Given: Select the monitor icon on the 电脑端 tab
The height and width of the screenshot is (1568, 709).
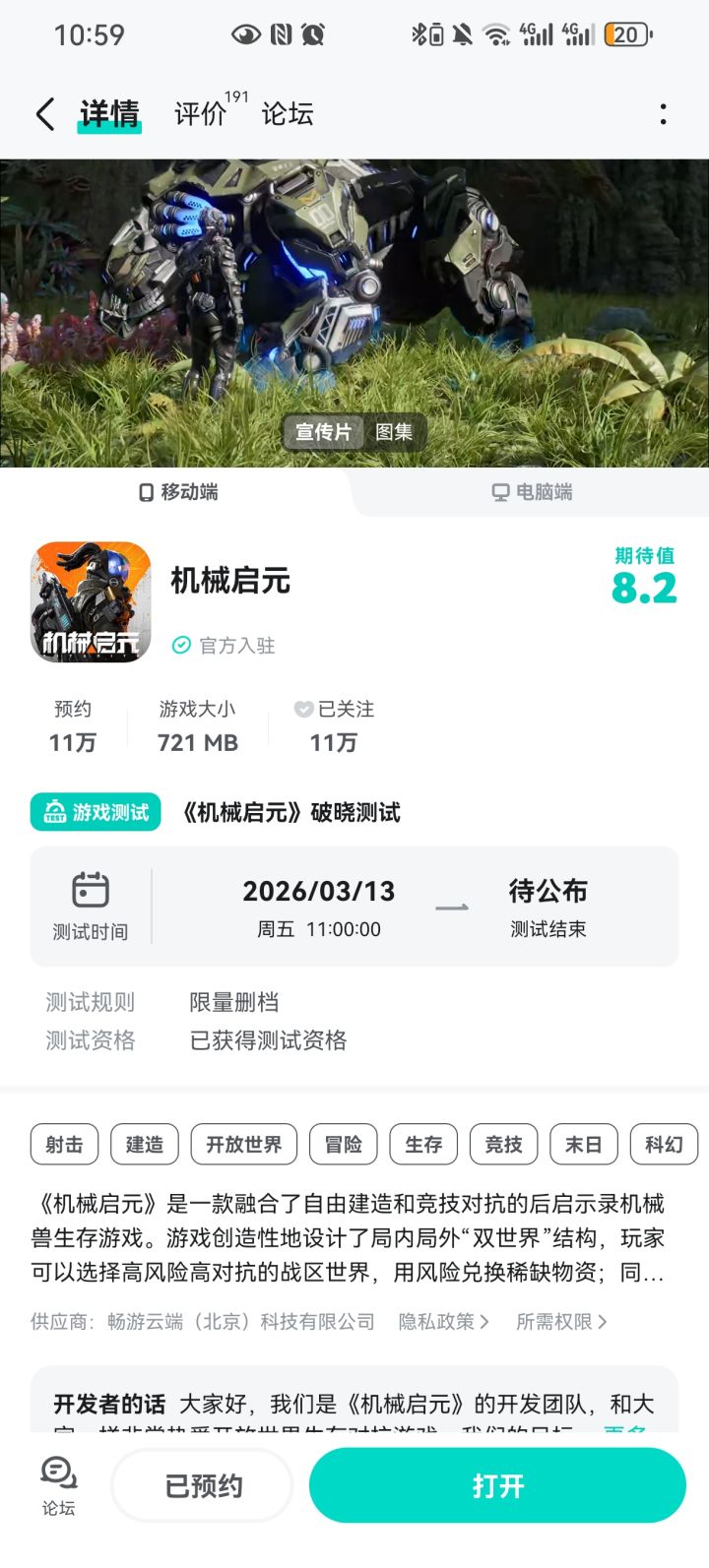Looking at the screenshot, I should coord(498,491).
